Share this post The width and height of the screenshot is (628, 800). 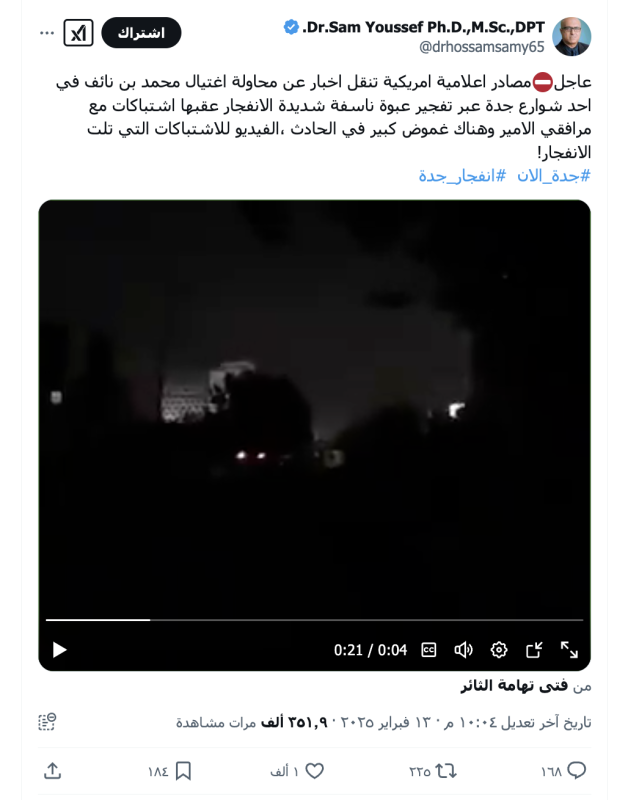click(52, 771)
